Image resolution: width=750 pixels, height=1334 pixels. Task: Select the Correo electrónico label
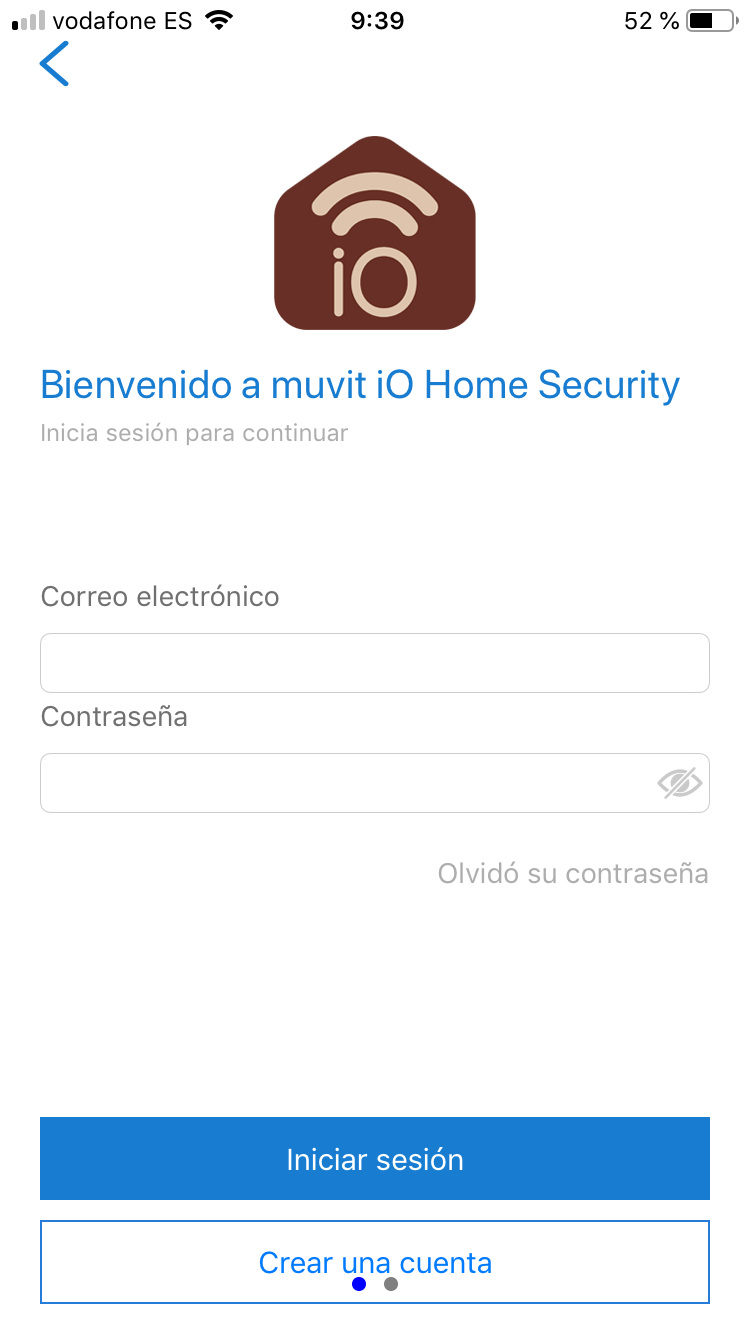coord(160,596)
